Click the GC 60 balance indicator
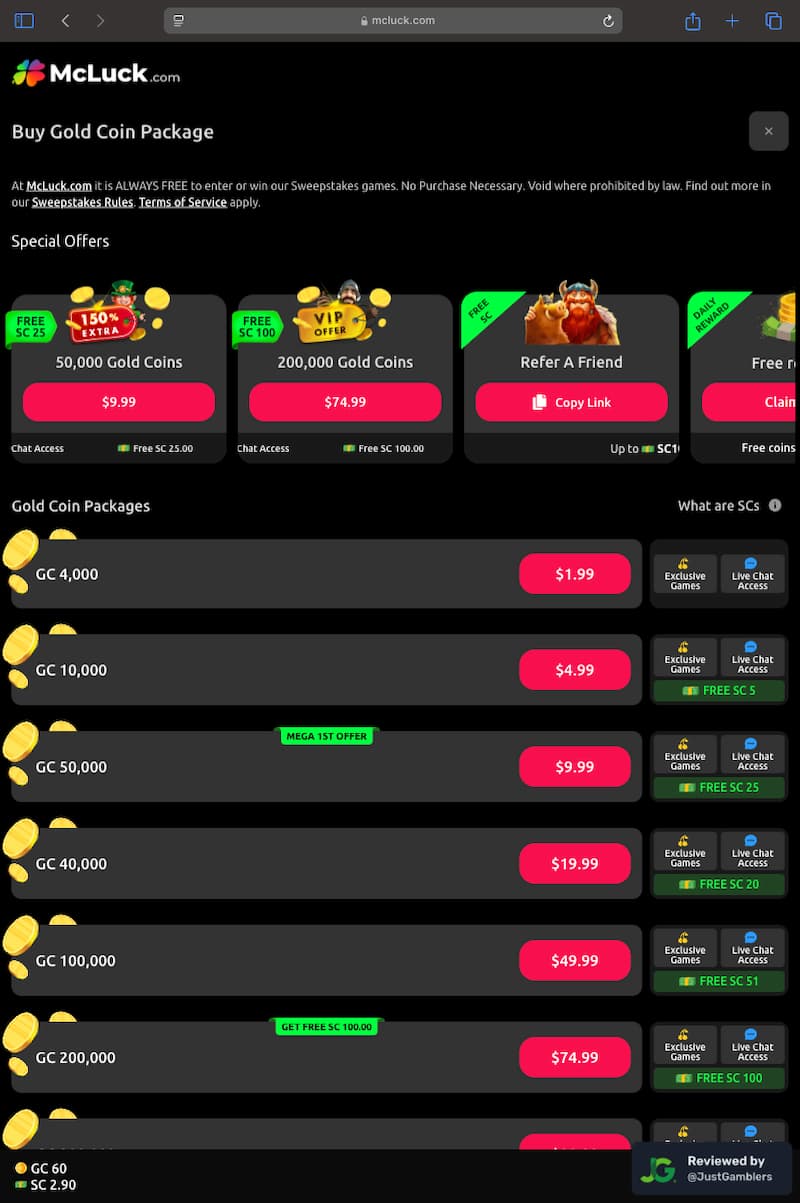This screenshot has height=1203, width=800. click(x=40, y=1168)
